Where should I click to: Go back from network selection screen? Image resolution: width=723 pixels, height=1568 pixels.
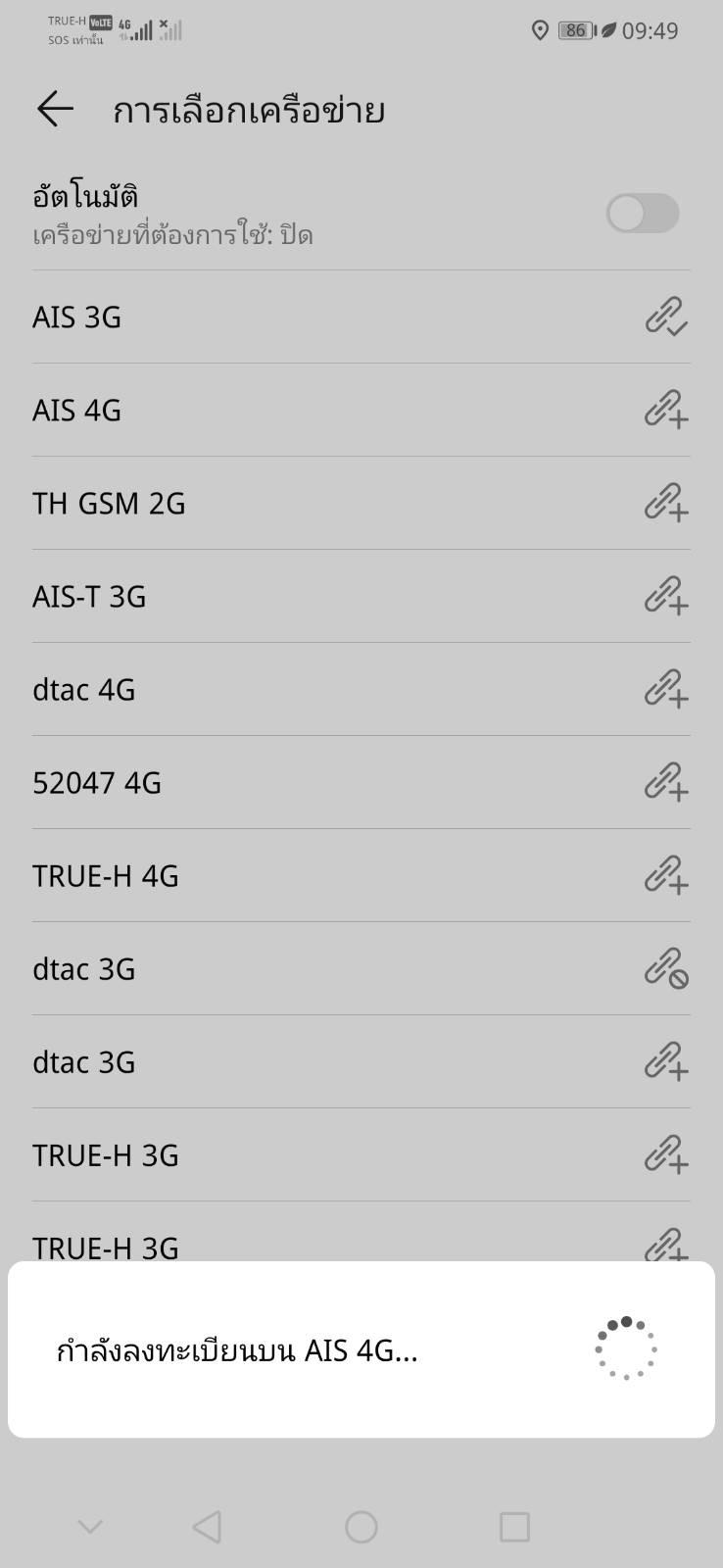[x=55, y=109]
